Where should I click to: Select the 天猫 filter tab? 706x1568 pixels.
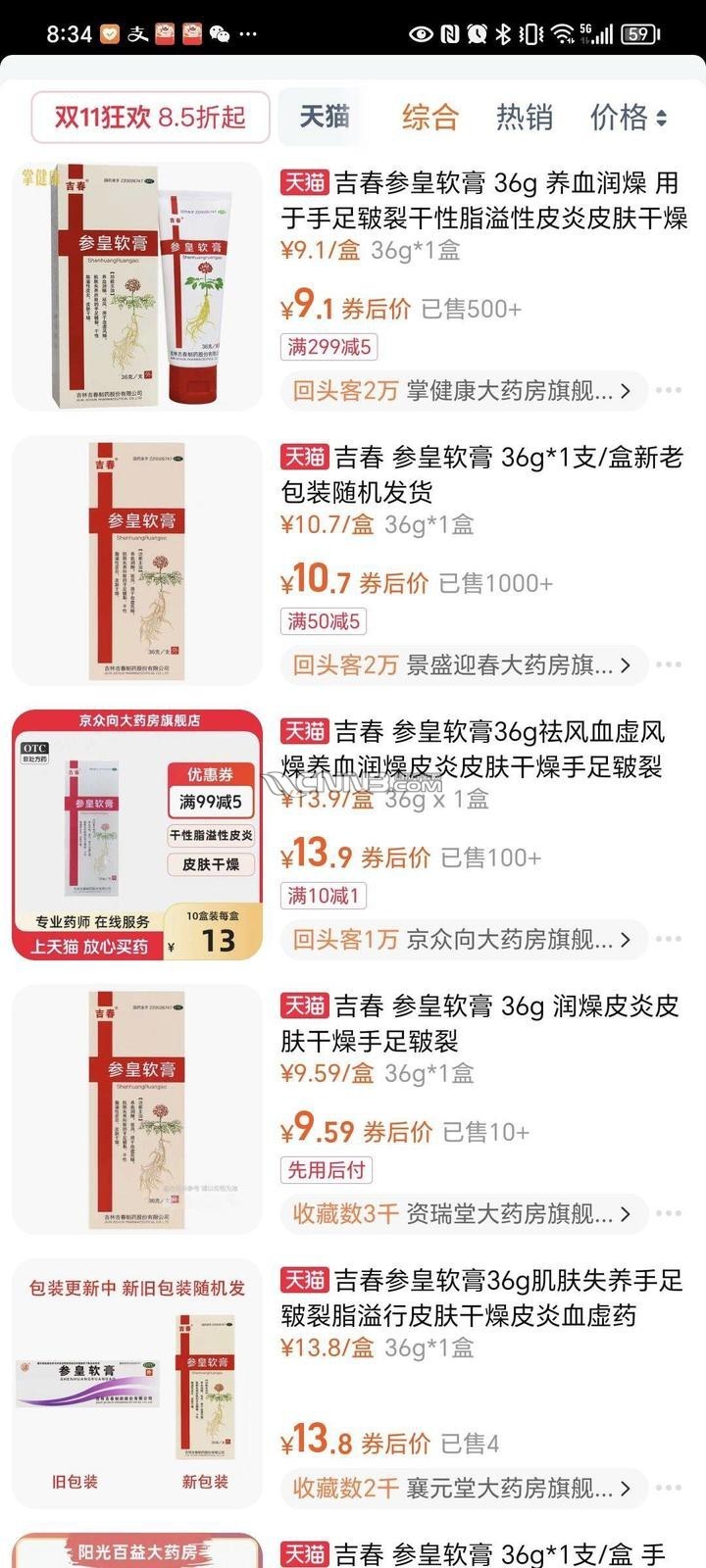click(324, 117)
